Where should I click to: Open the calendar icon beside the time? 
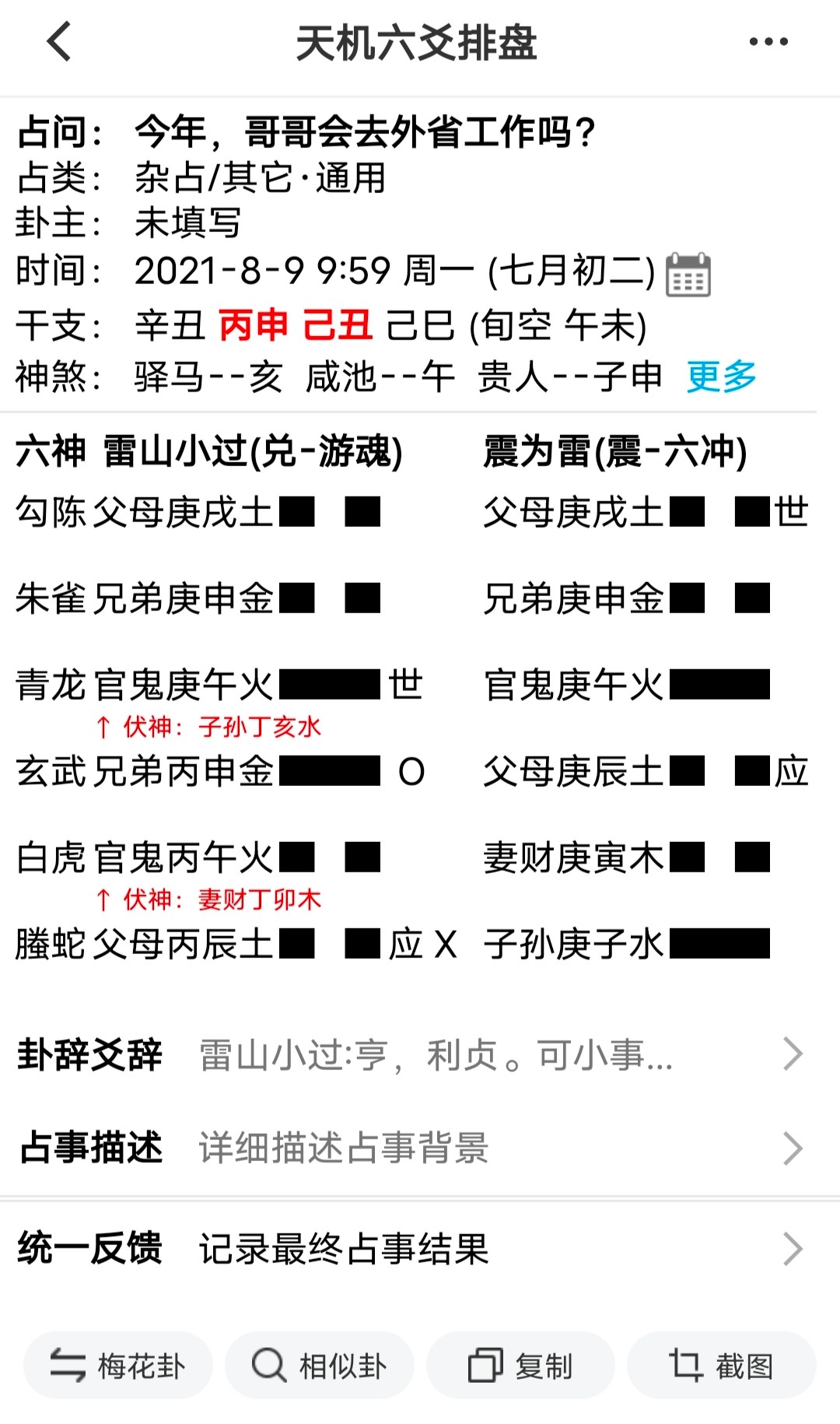pos(688,274)
